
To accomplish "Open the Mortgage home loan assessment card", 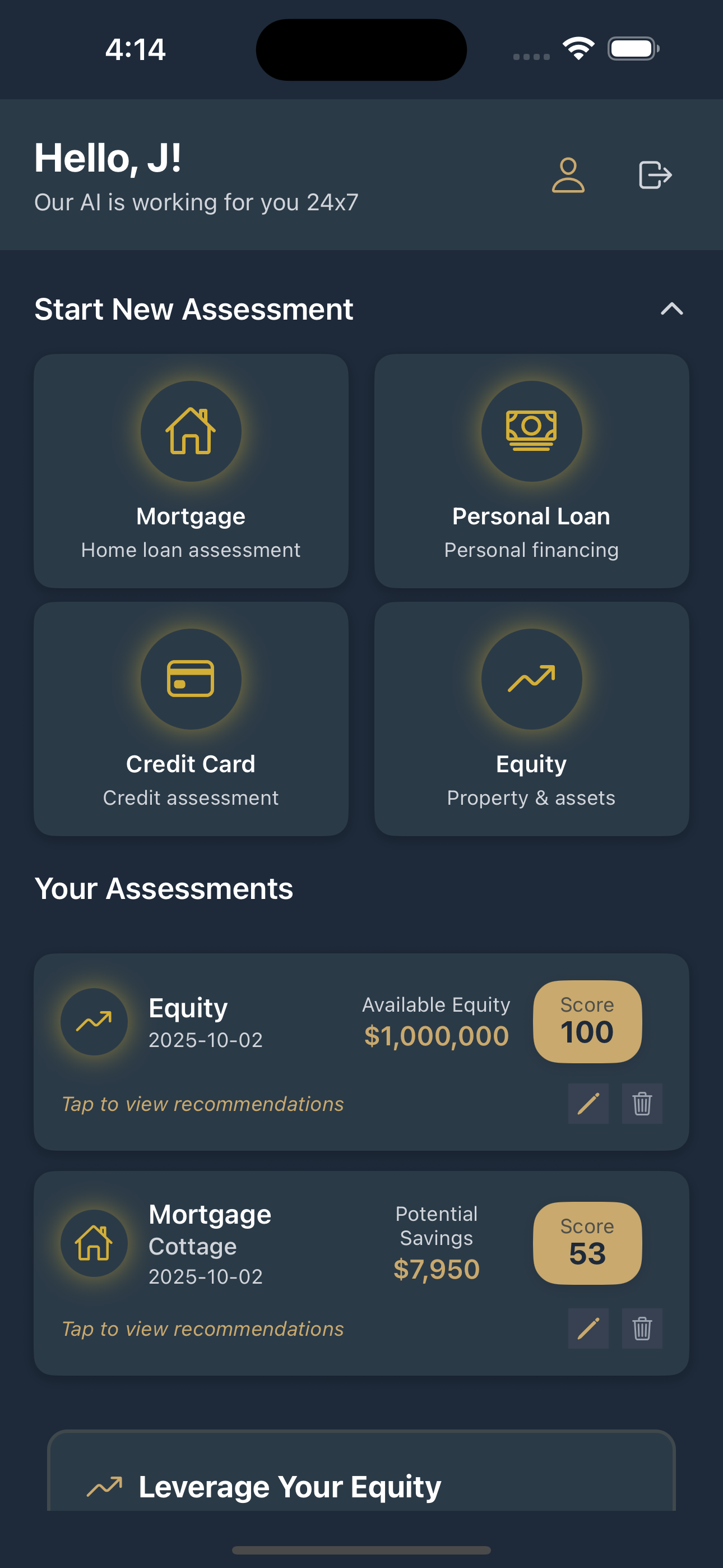I will click(x=191, y=472).
